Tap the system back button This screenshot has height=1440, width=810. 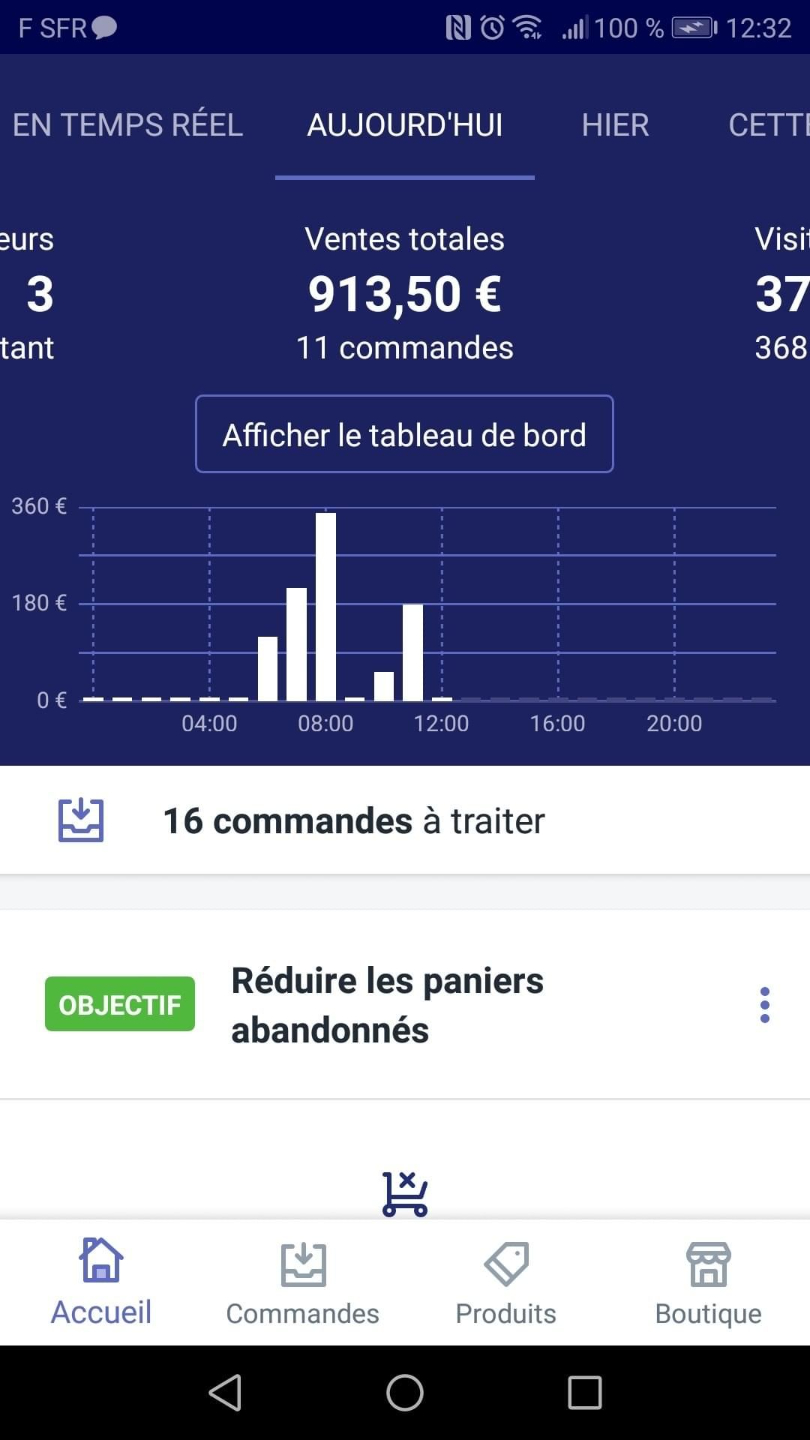click(x=225, y=1392)
